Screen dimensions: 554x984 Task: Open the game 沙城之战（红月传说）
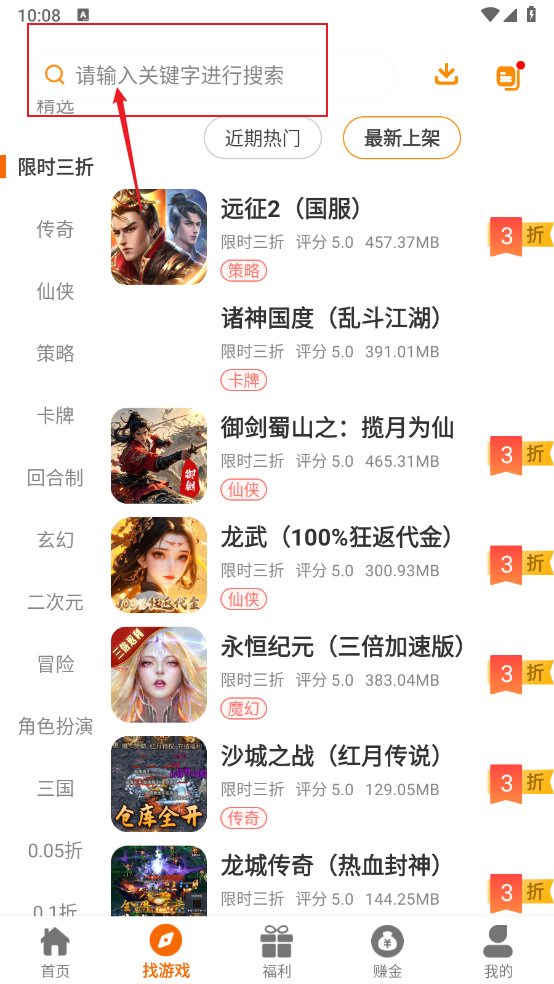pyautogui.click(x=333, y=784)
